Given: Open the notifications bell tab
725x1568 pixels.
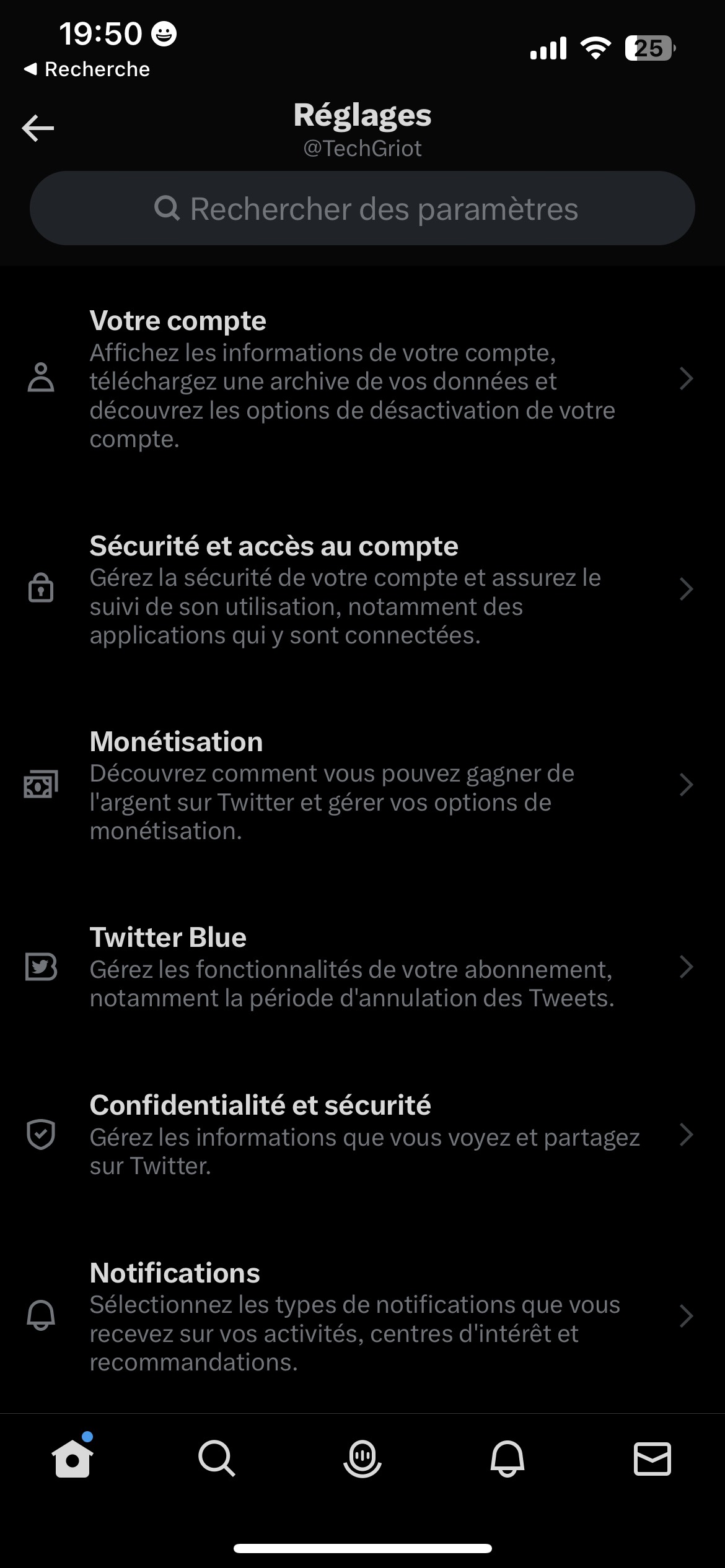Looking at the screenshot, I should coord(507,1458).
